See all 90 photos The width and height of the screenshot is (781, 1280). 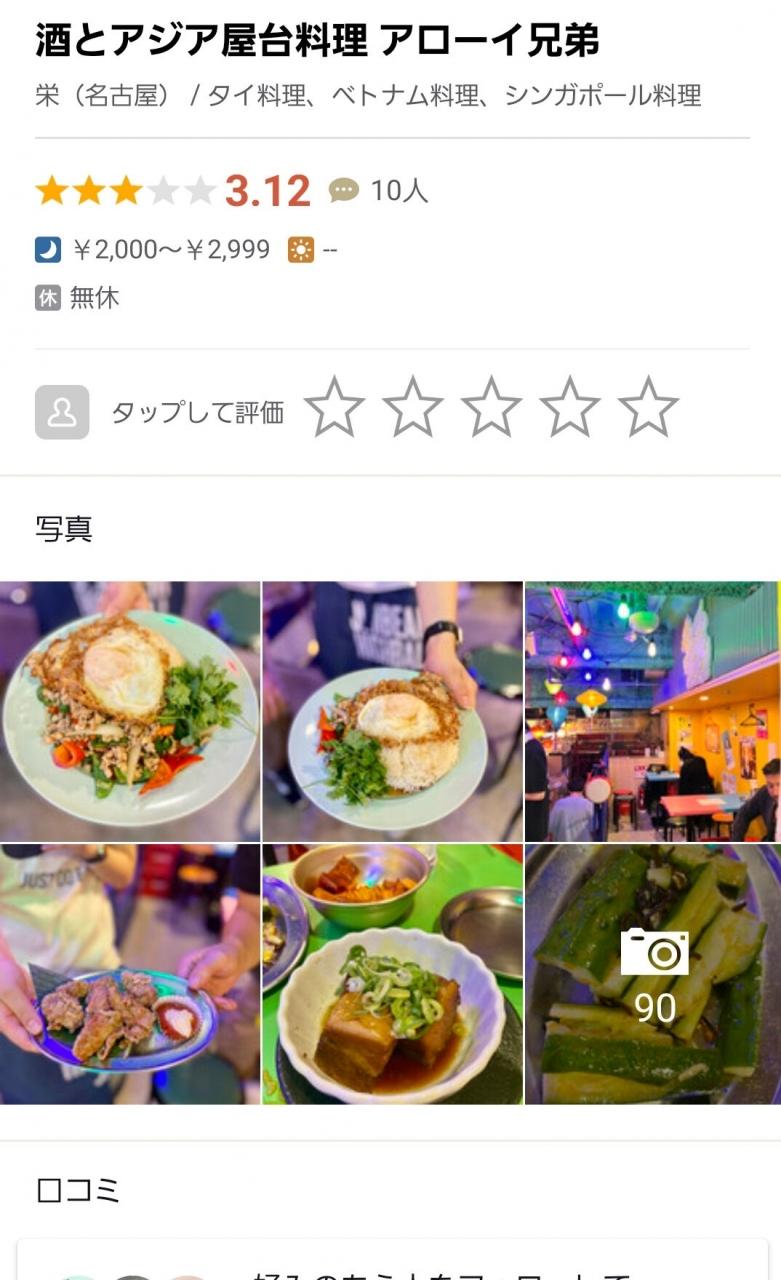[x=653, y=974]
